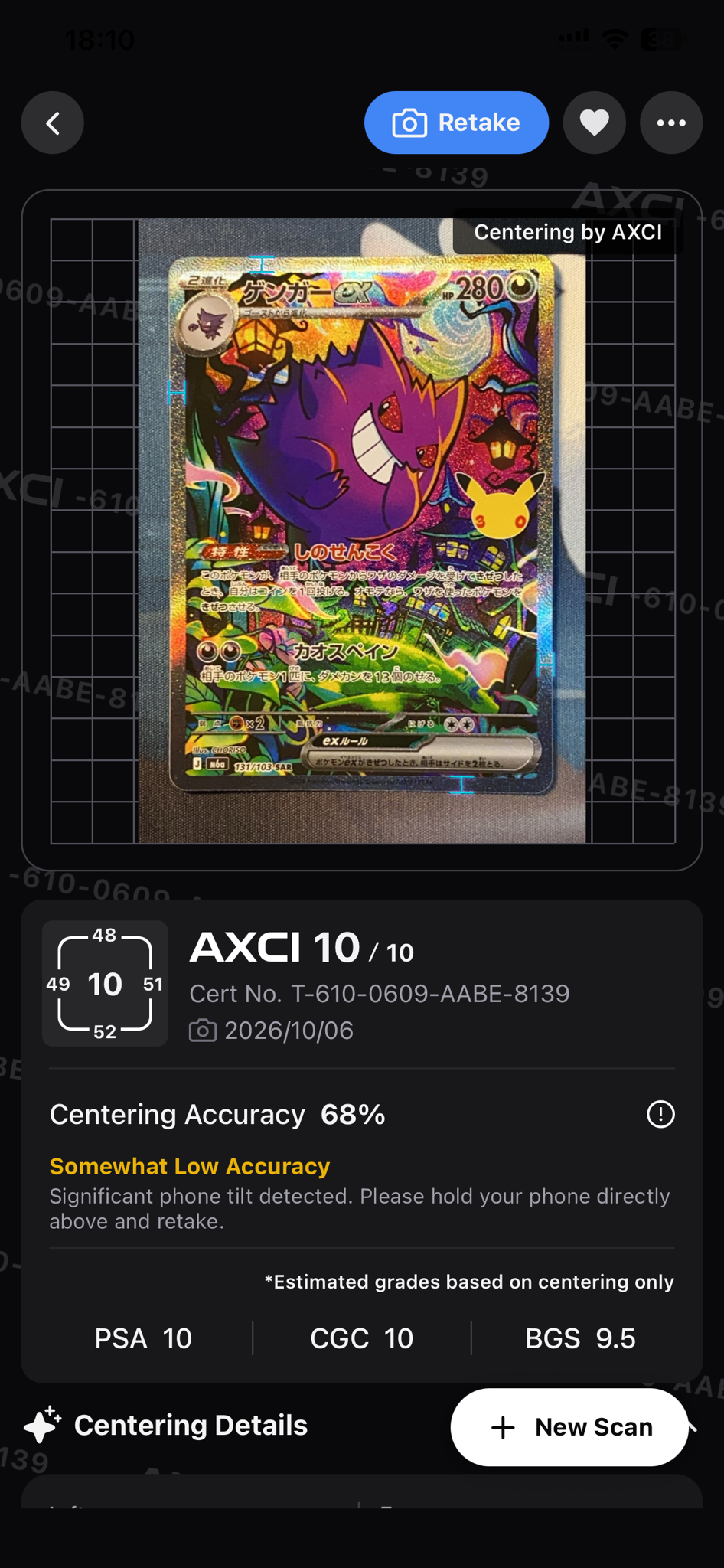This screenshot has width=724, height=1568.
Task: Start a New Scan
Action: pos(569,1427)
